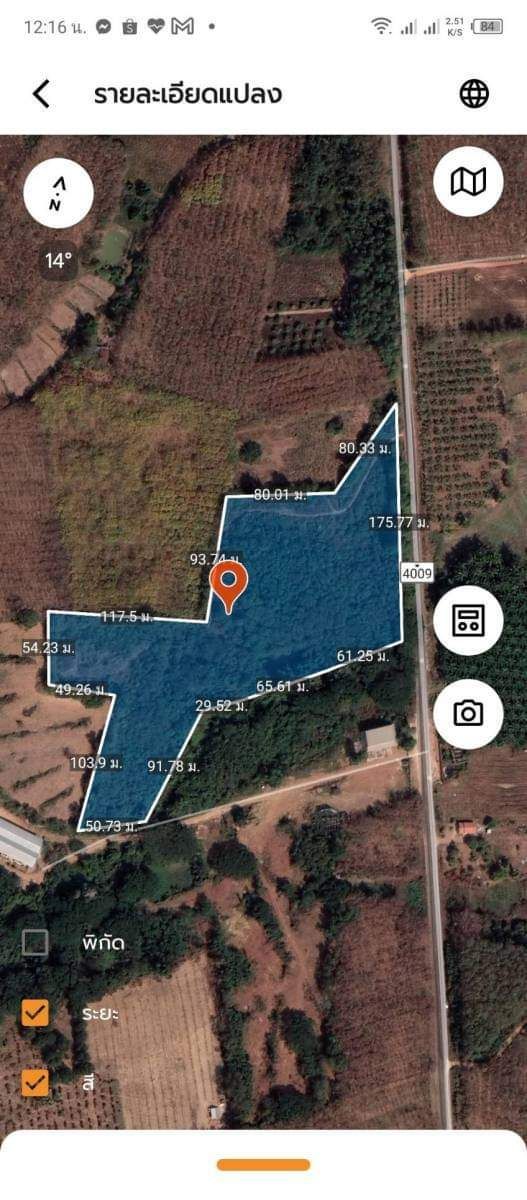The height and width of the screenshot is (1200, 527).
Task: Tap the camera capture button
Action: click(468, 713)
